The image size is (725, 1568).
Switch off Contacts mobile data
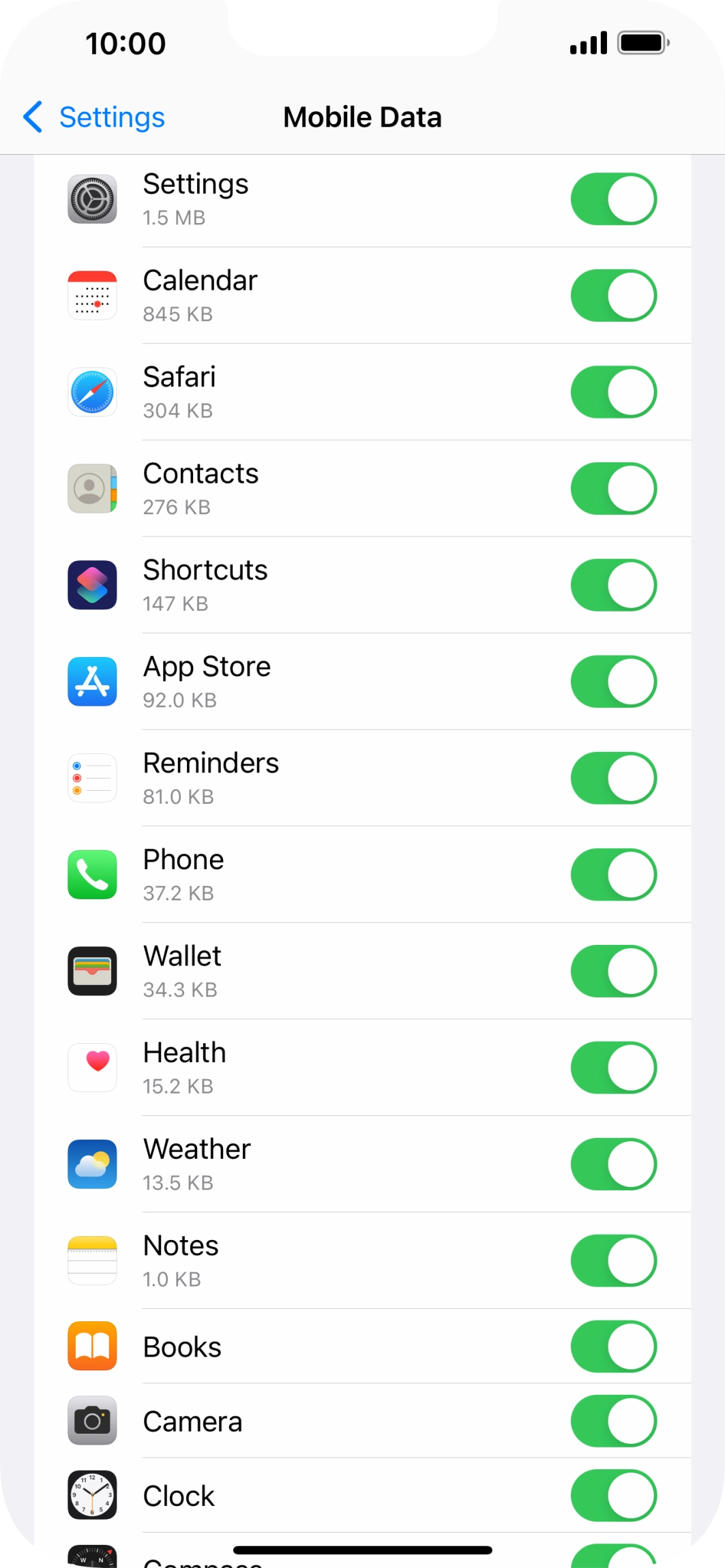[613, 489]
